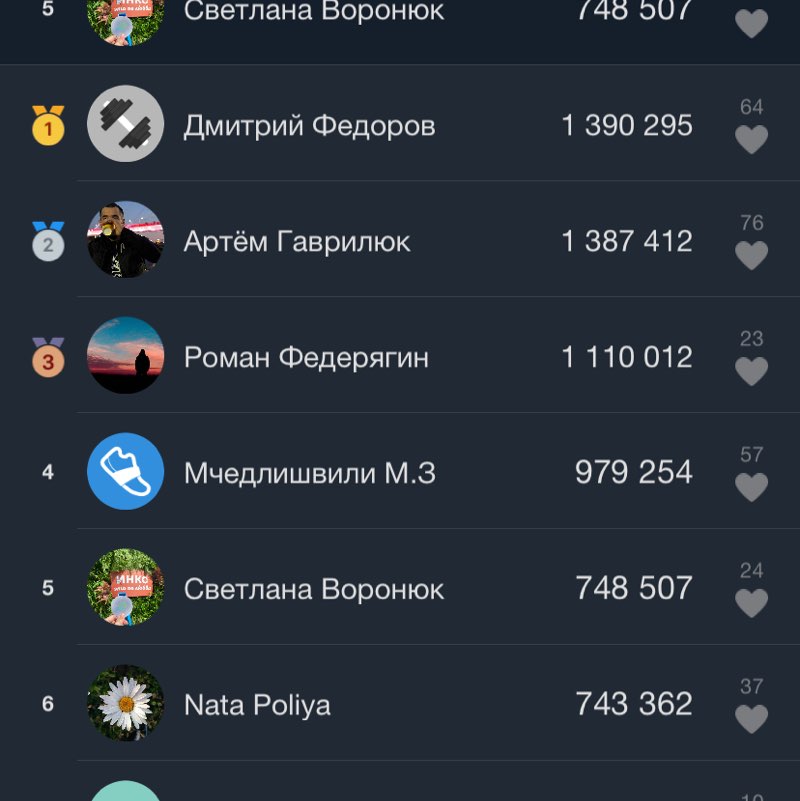Tap the rank number 4 label
The image size is (800, 801).
click(x=46, y=471)
